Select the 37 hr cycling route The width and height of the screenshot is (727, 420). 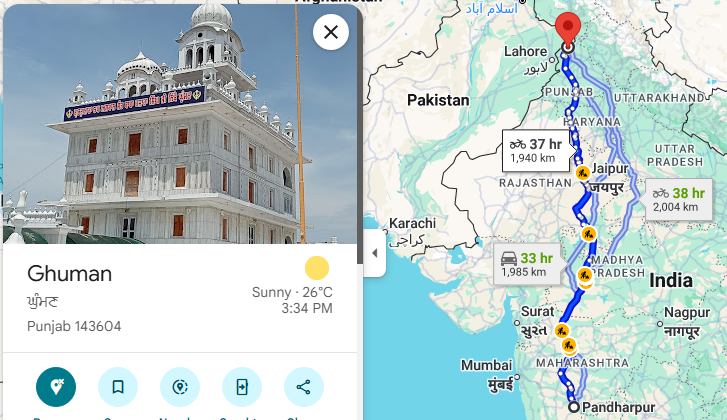(x=536, y=150)
